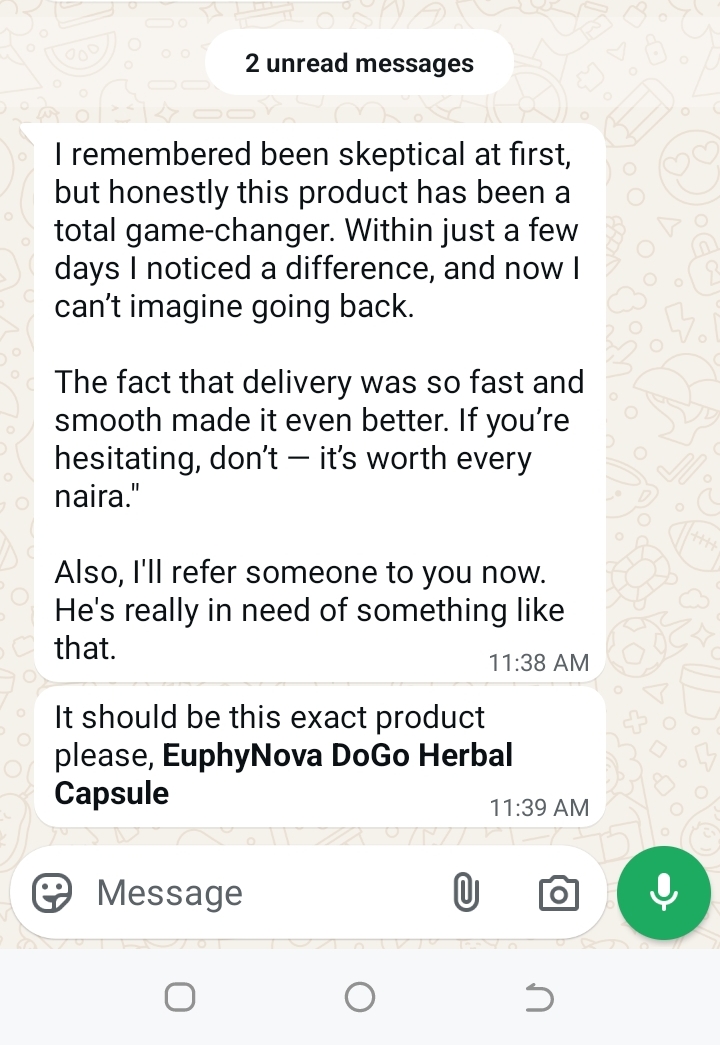Go to the home screen via the home button
The height and width of the screenshot is (1045, 720).
(359, 997)
